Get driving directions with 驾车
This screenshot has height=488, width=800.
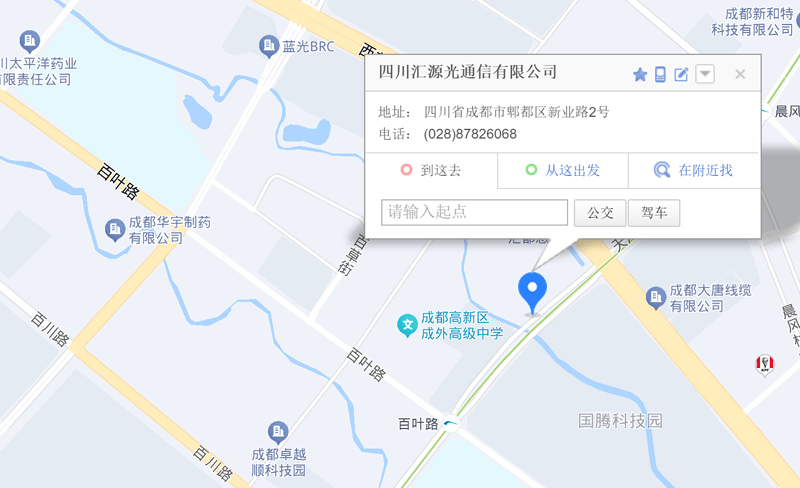click(654, 212)
